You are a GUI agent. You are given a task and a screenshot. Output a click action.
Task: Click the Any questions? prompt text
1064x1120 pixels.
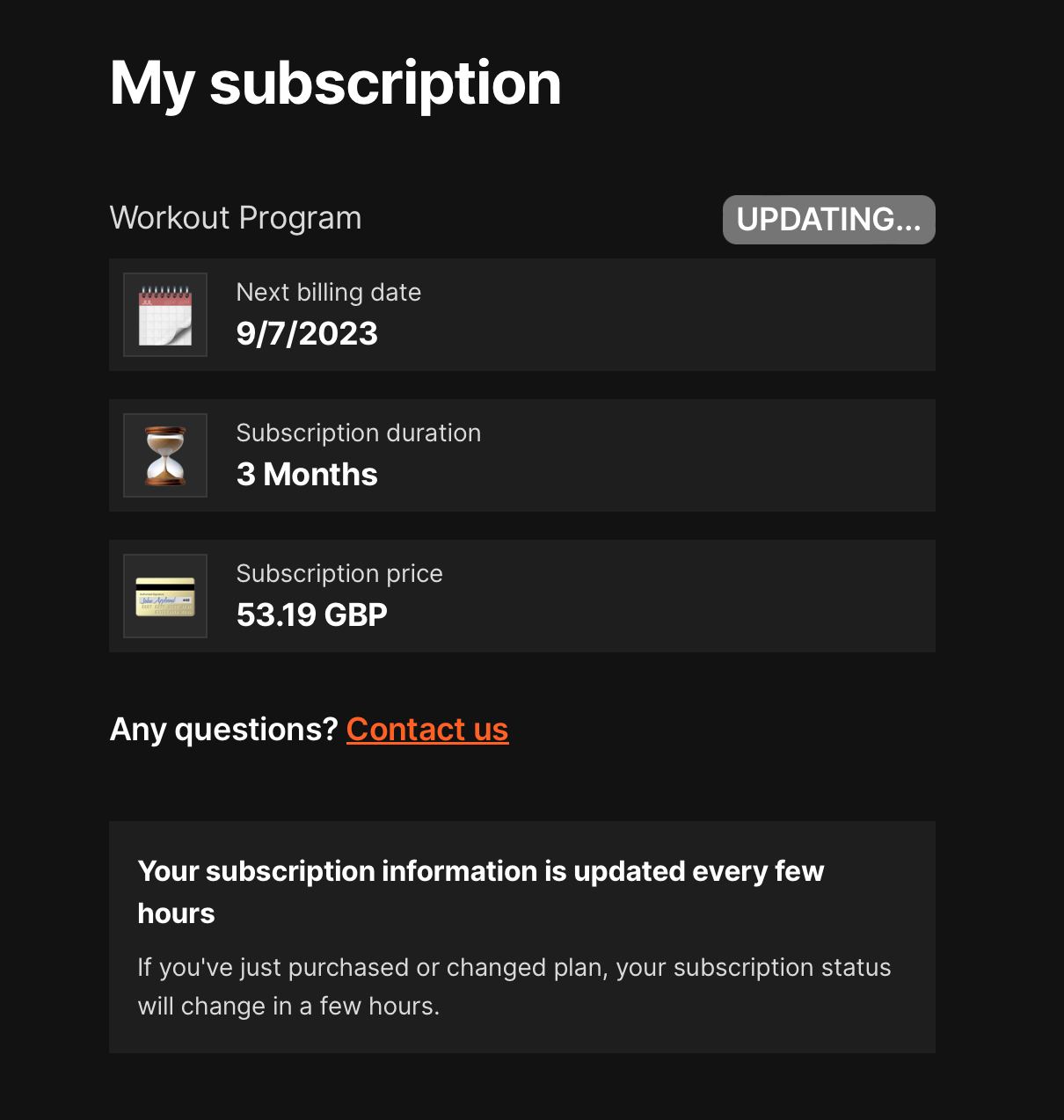[x=222, y=729]
